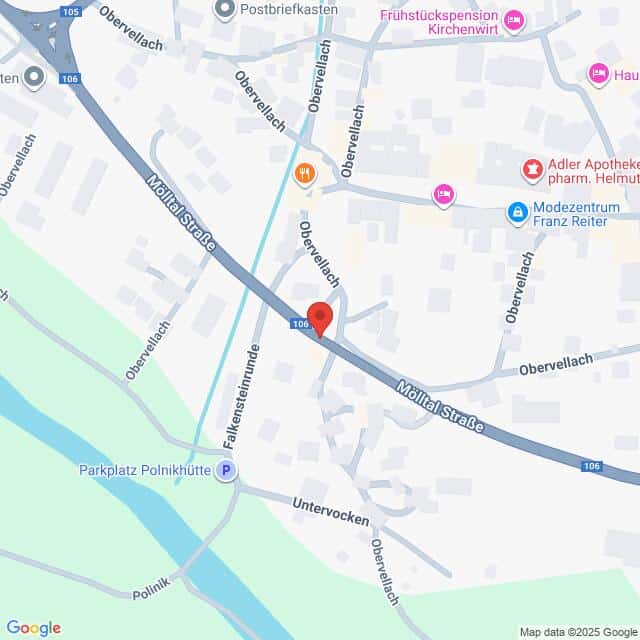Tap the Frühstückspension Kirchenwirt hotel marker
Image resolution: width=640 pixels, height=640 pixels.
(x=514, y=19)
